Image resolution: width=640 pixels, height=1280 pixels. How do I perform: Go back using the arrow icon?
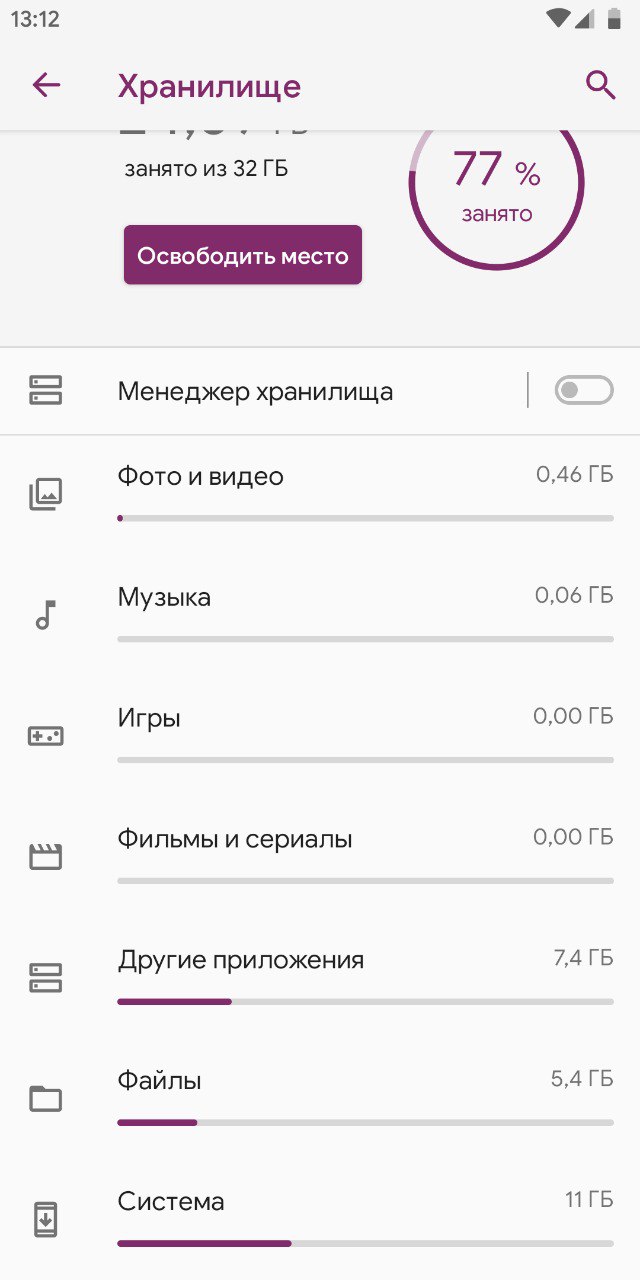point(46,86)
